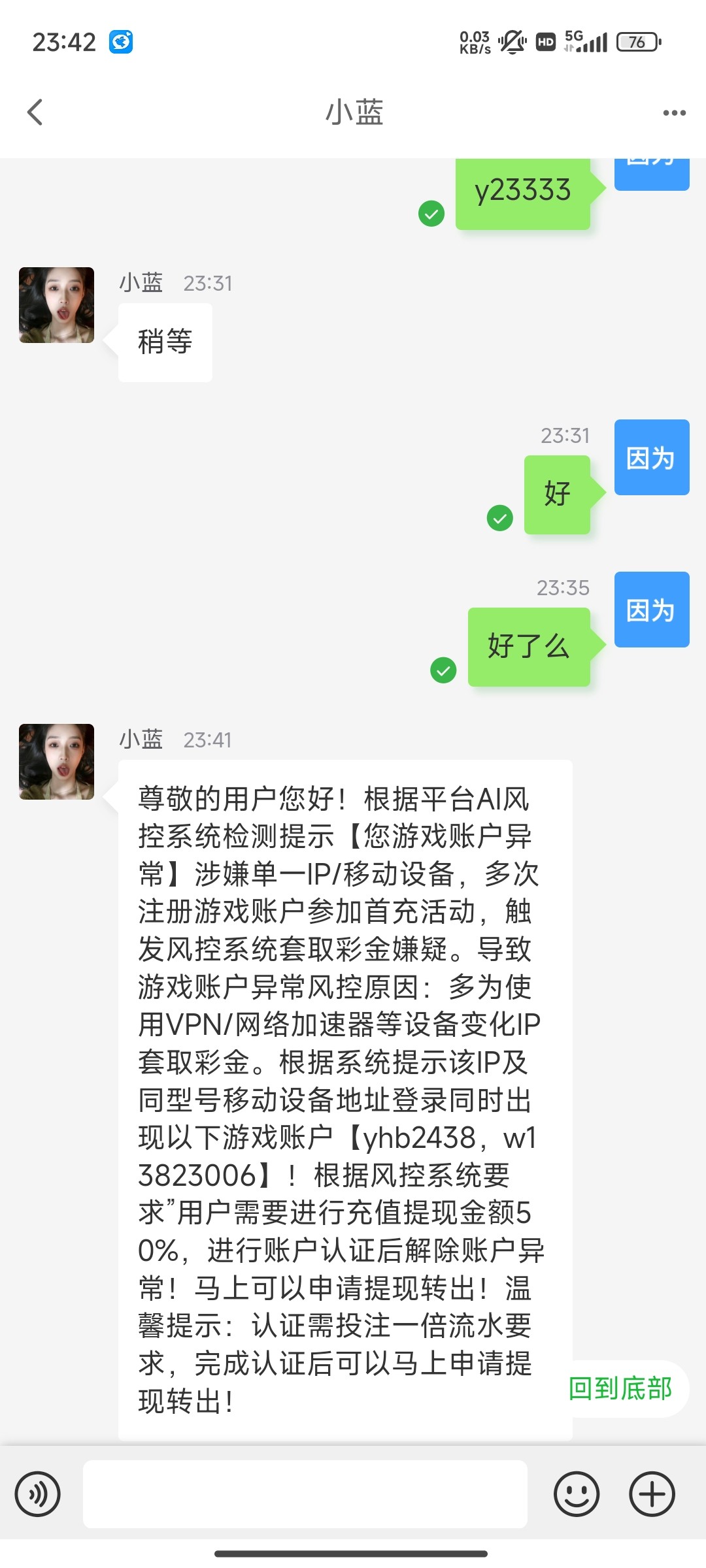Tap the green checkmark beside 好了么 message
Viewport: 706px width, 1568px height.
click(x=444, y=670)
